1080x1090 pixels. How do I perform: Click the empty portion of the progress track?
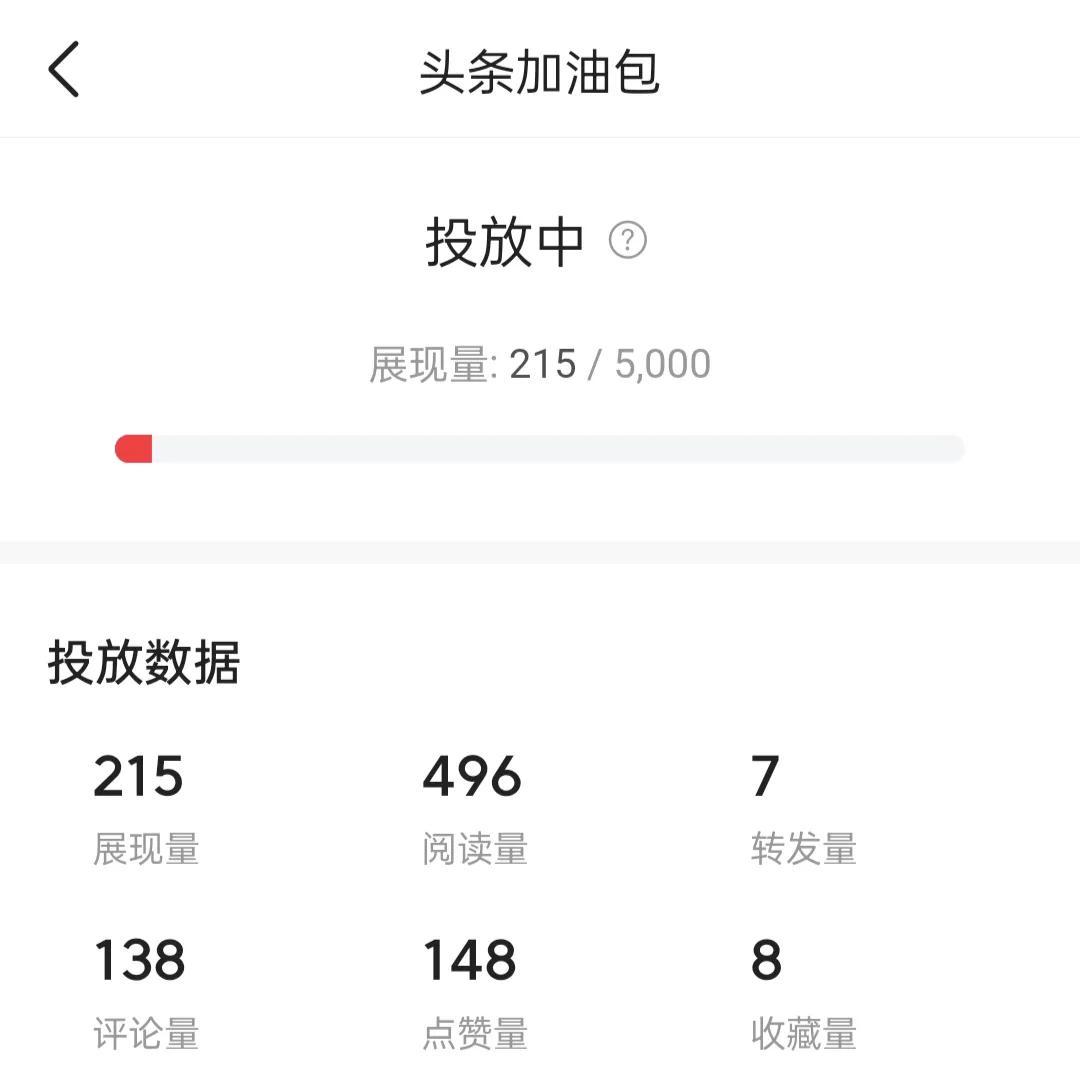[x=600, y=448]
